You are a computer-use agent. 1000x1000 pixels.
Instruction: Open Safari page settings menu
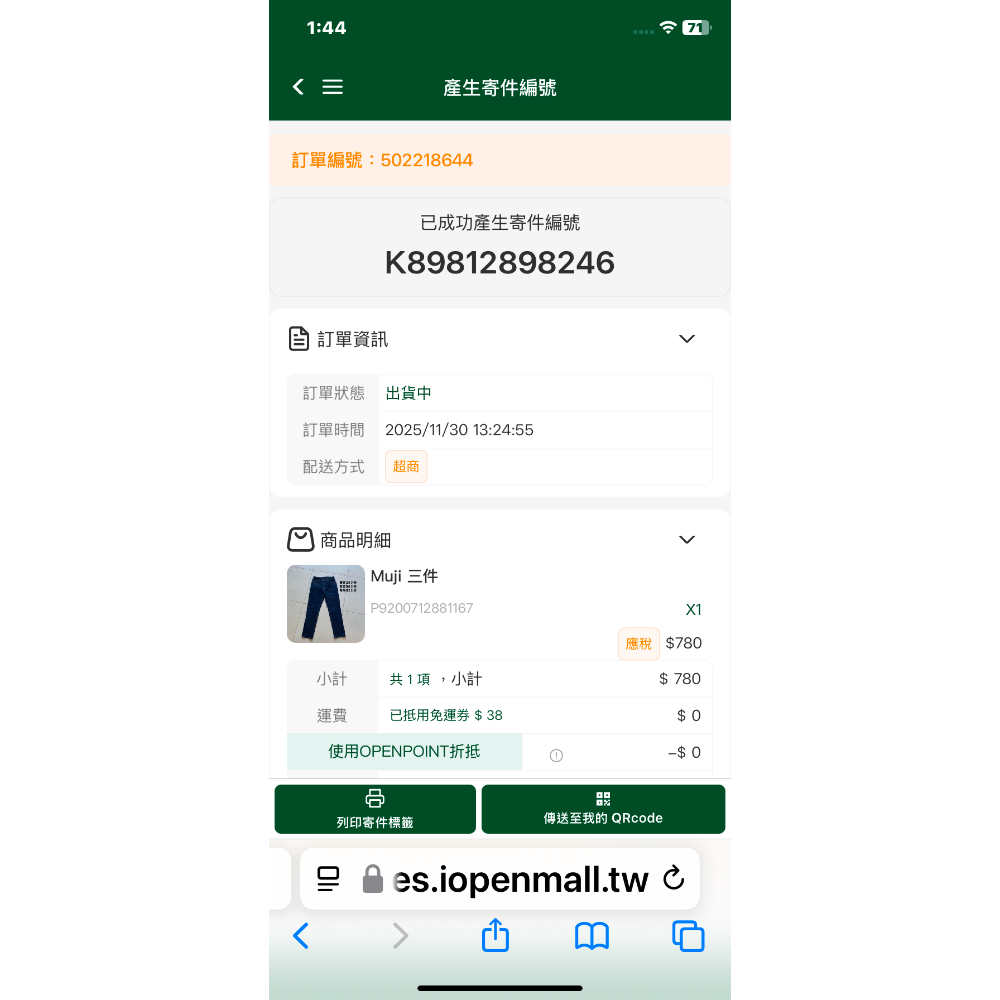(x=329, y=879)
